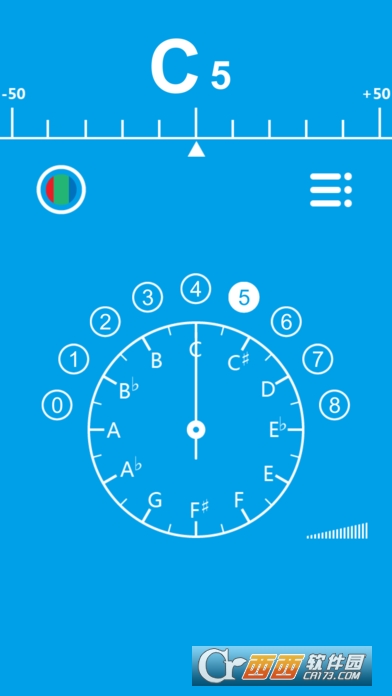The width and height of the screenshot is (392, 696).
Task: Open the list menu icon
Action: point(331,190)
